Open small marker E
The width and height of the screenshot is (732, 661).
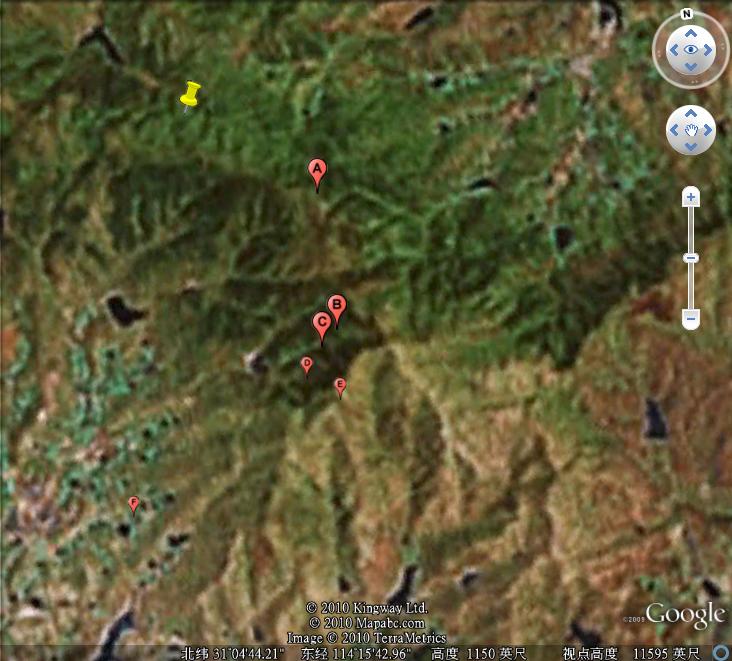pyautogui.click(x=340, y=385)
